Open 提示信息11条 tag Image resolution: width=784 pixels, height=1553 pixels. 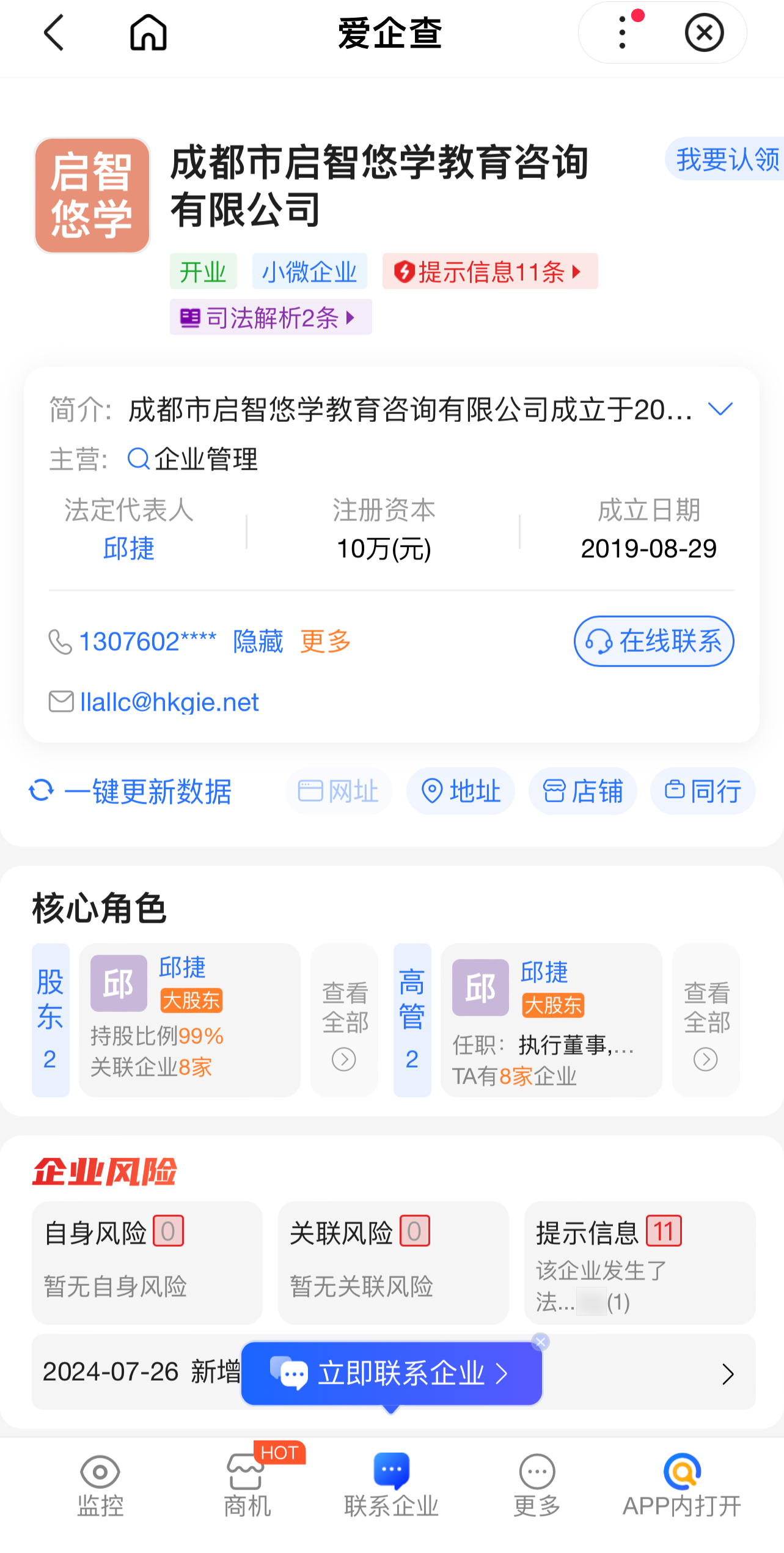(490, 271)
